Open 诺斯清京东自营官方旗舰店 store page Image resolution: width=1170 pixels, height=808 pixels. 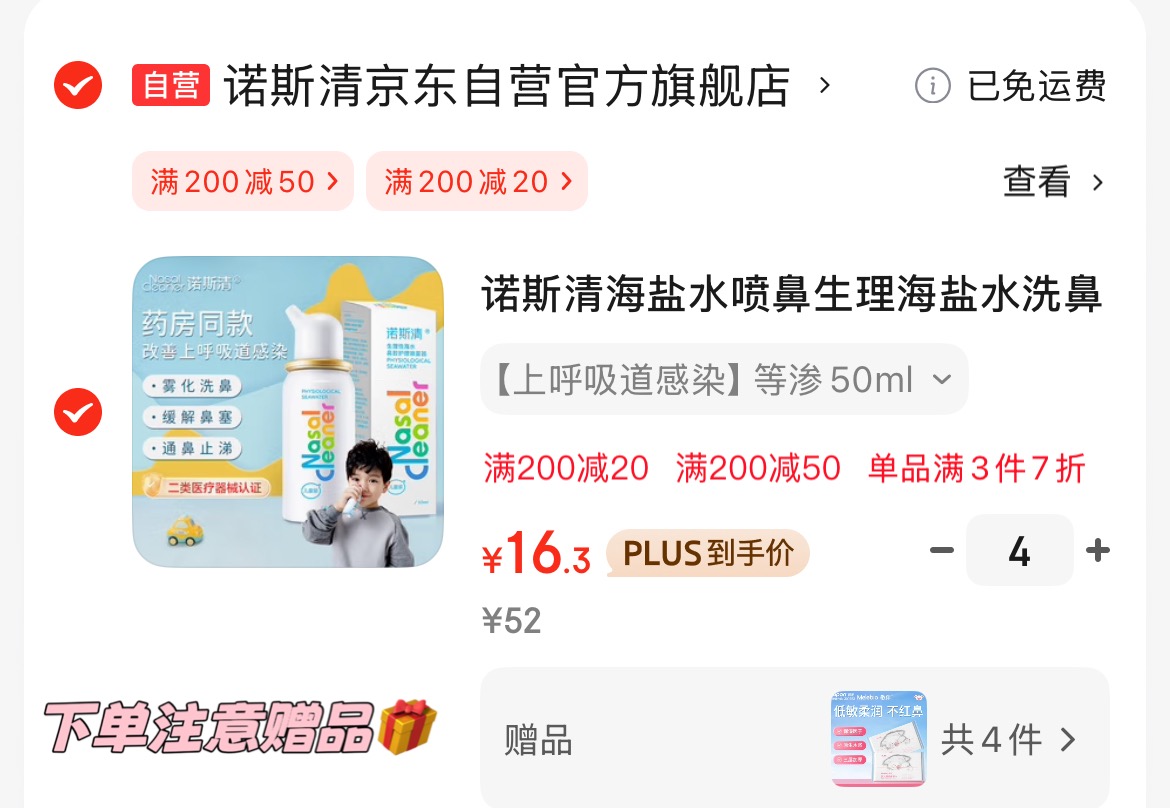point(507,86)
